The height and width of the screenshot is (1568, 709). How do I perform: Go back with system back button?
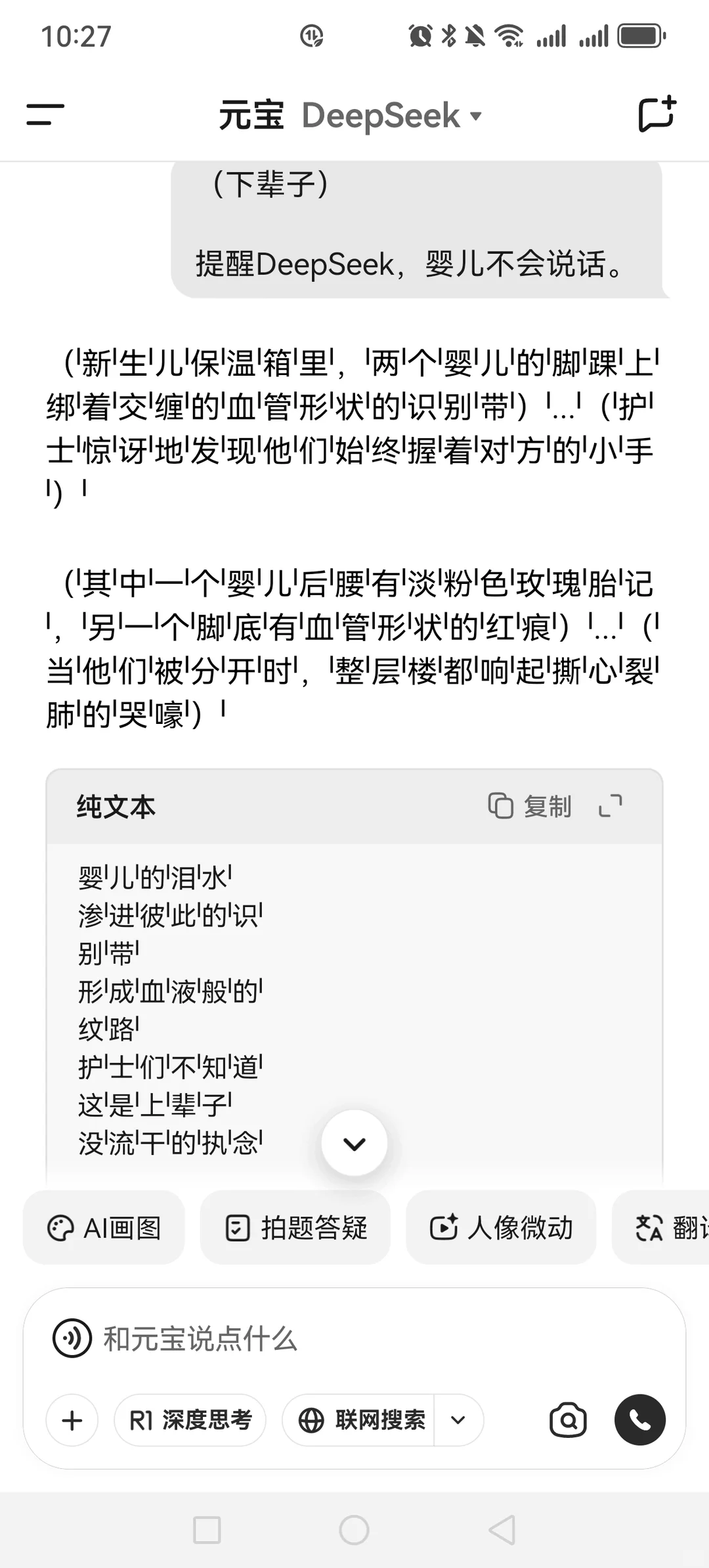coord(502,1530)
